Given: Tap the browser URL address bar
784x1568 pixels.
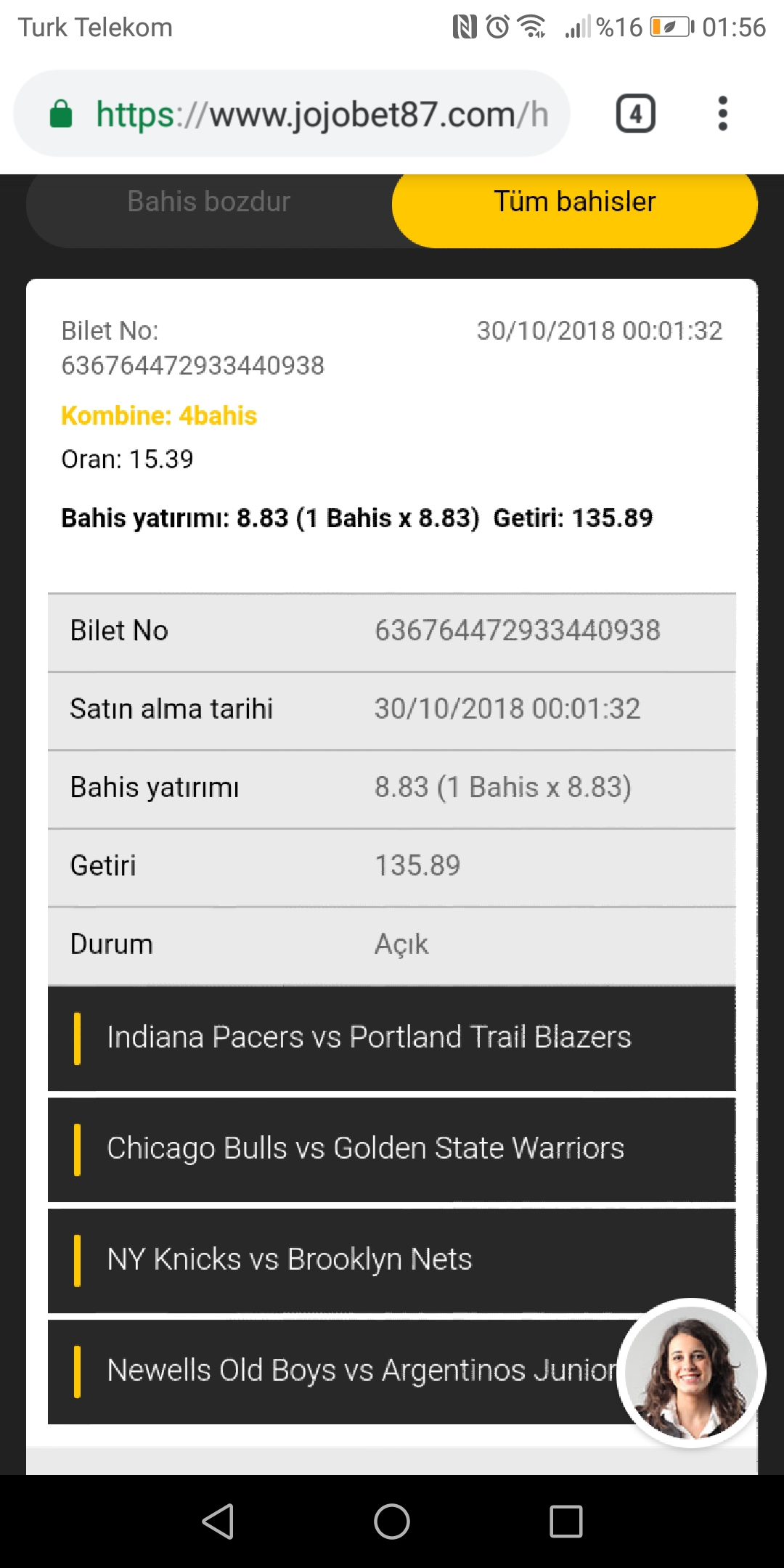Looking at the screenshot, I should (x=290, y=113).
